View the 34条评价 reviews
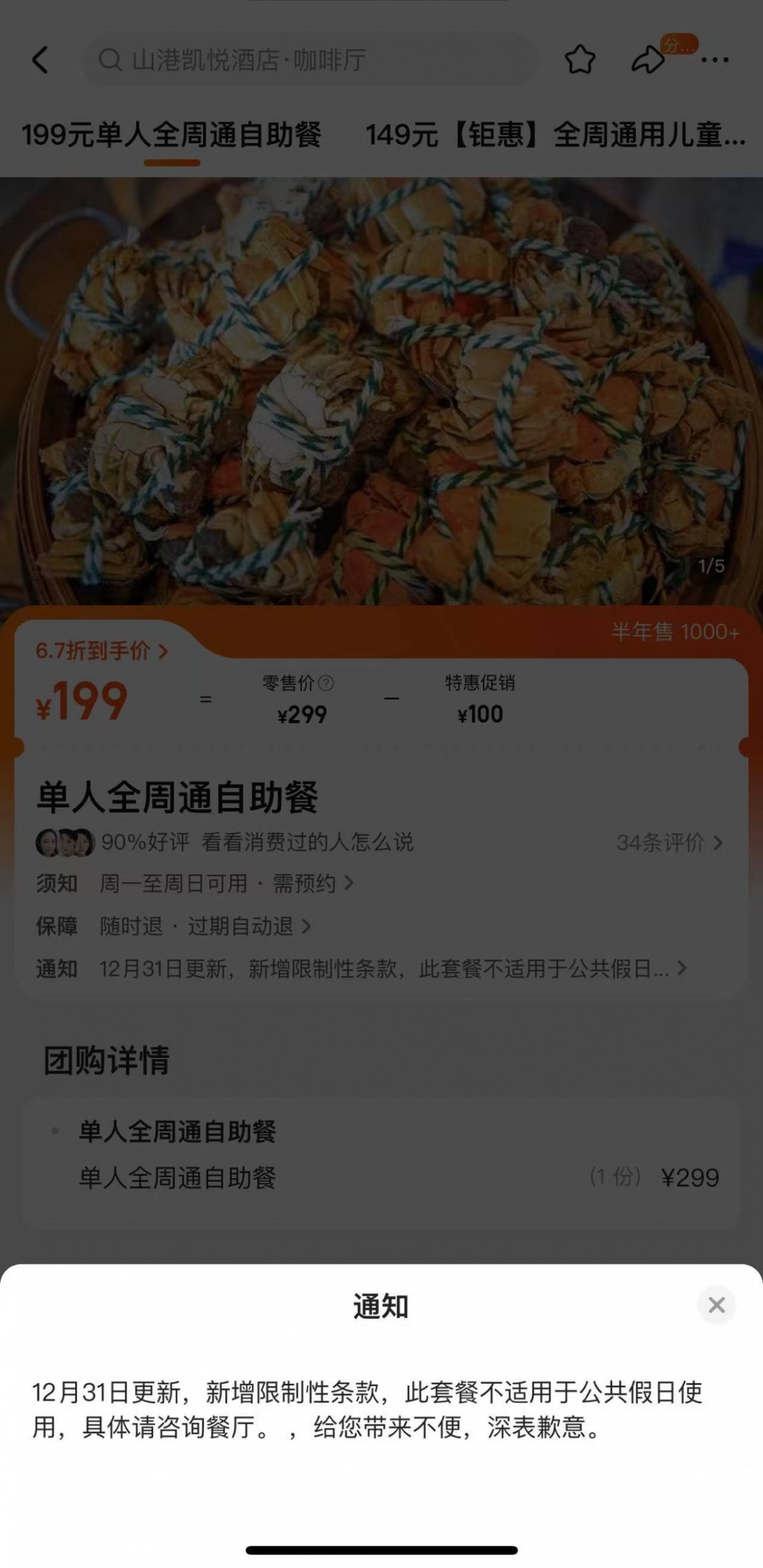 (670, 843)
